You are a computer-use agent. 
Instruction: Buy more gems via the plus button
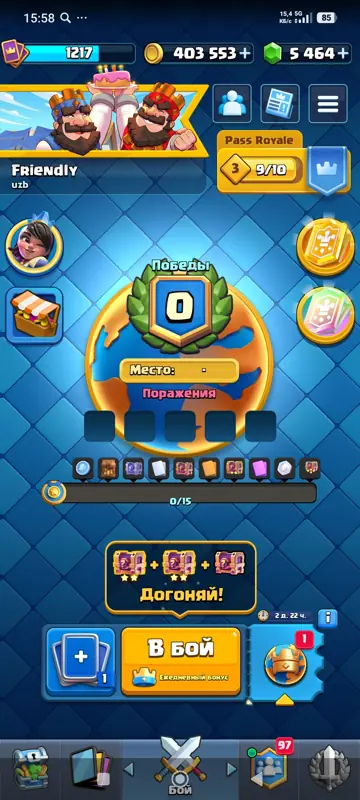[344, 53]
